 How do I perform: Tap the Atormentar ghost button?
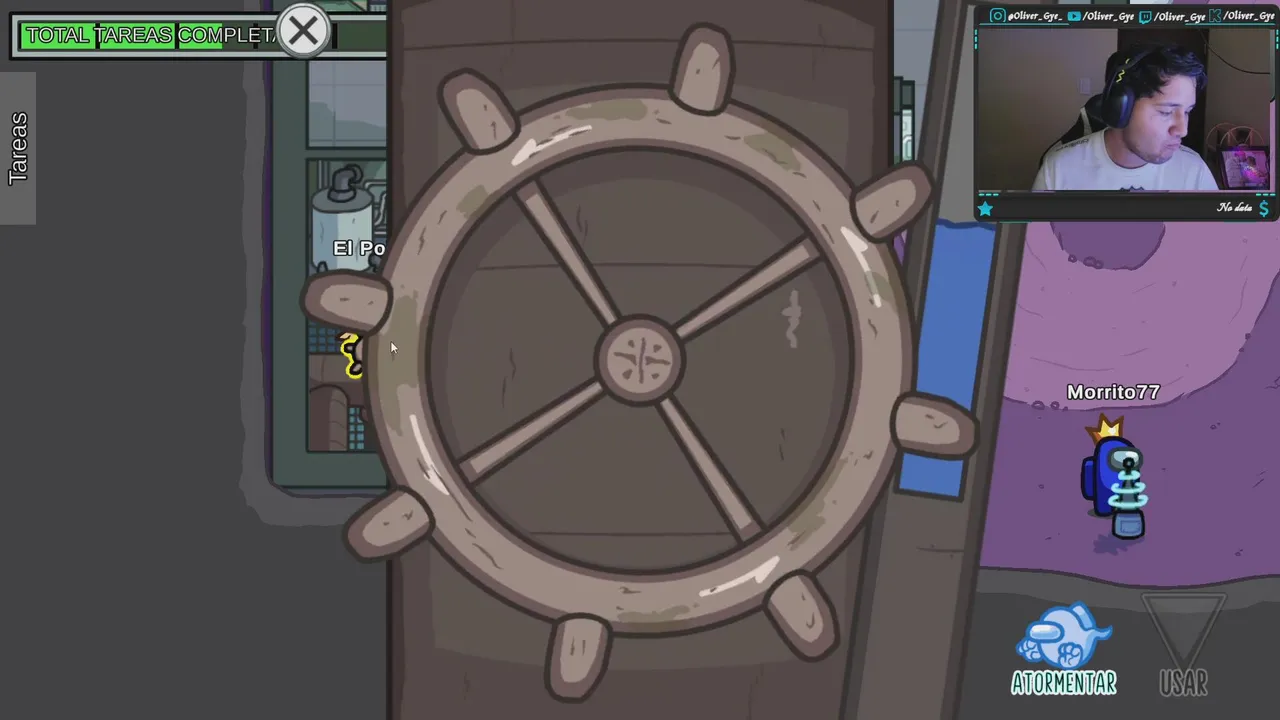click(x=1063, y=648)
